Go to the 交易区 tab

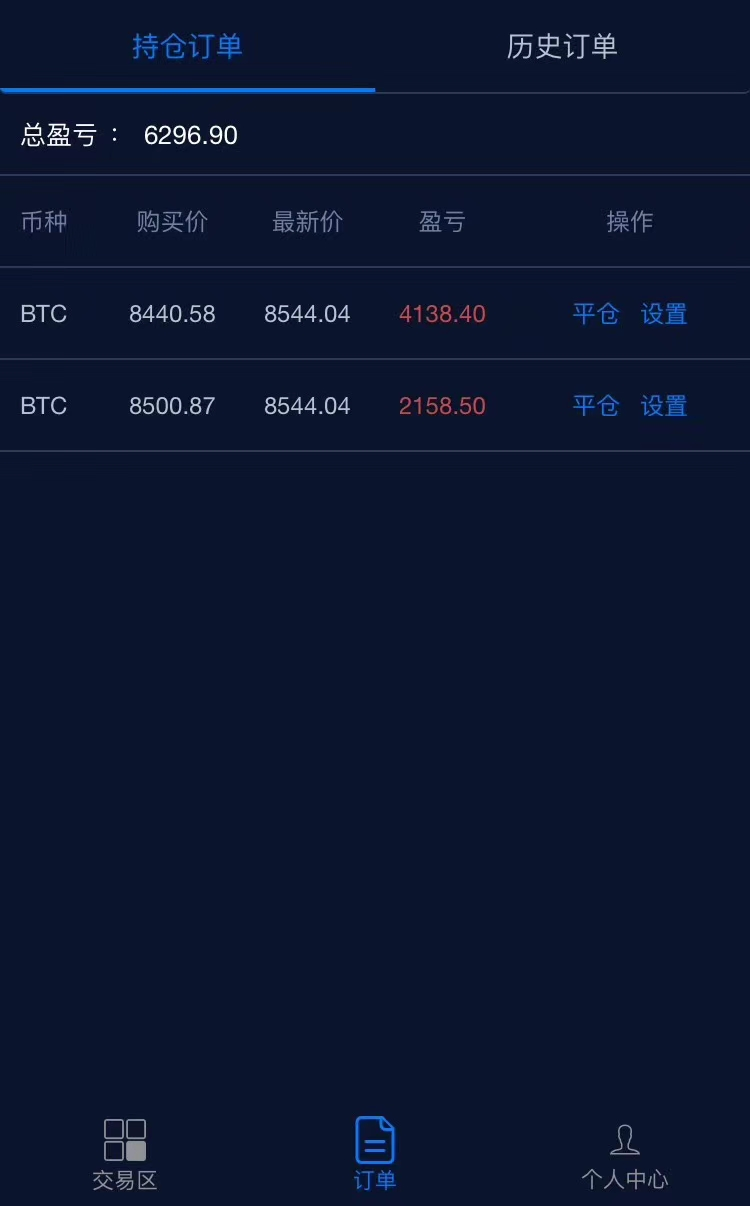pyautogui.click(x=125, y=1155)
